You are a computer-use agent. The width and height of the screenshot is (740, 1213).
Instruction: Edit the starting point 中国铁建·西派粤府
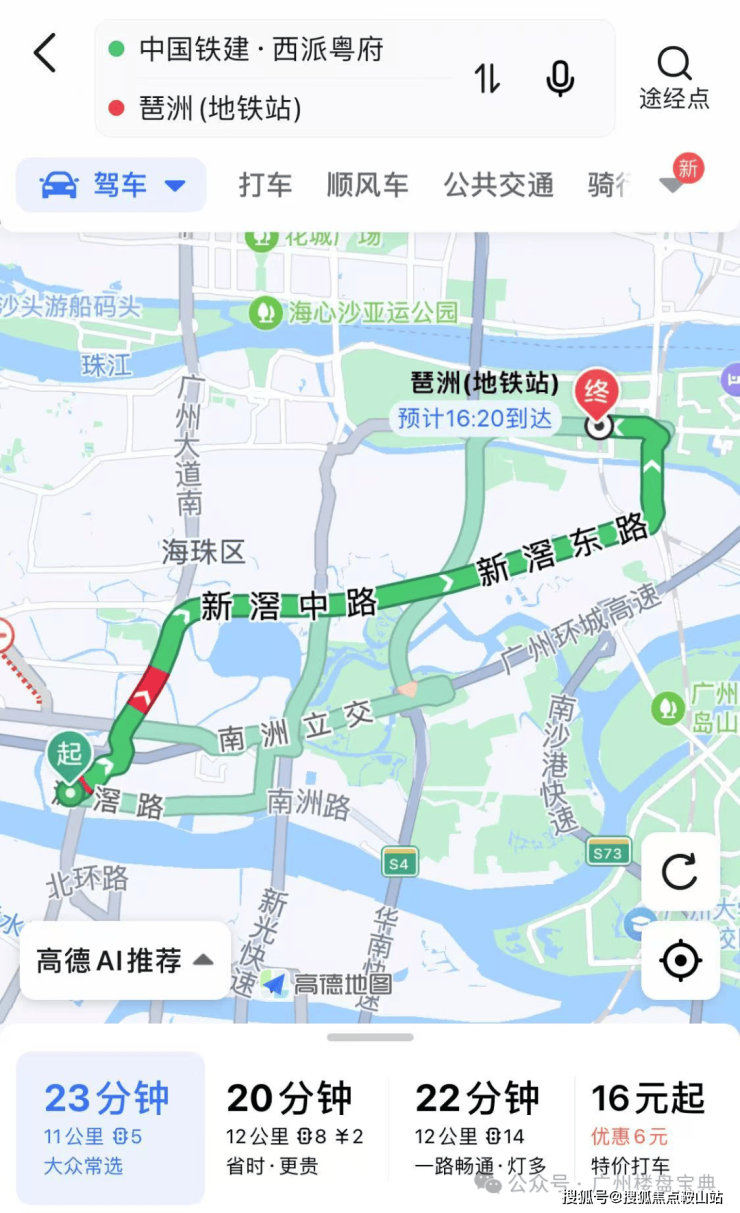[x=260, y=49]
